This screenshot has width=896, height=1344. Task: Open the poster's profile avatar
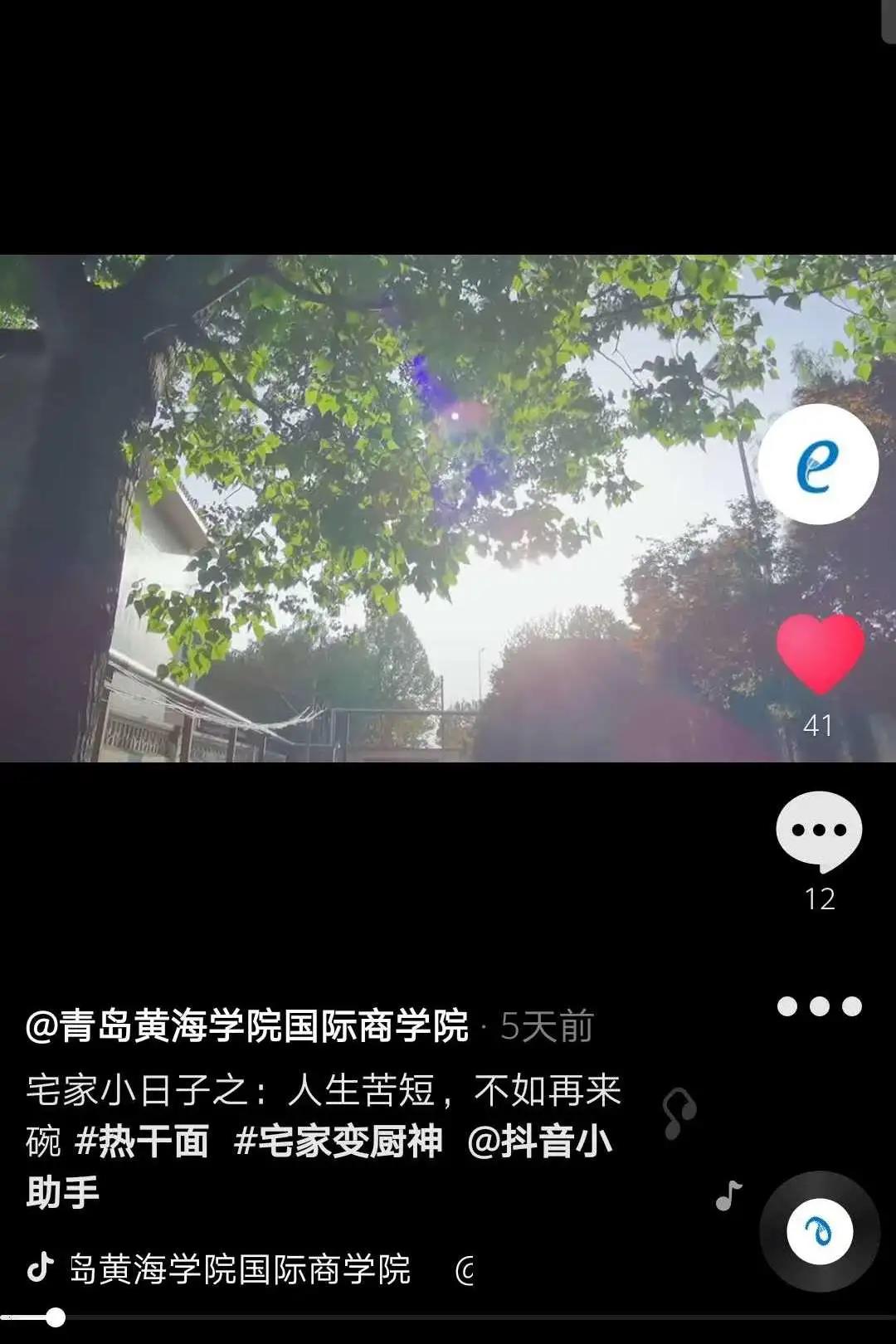818,465
